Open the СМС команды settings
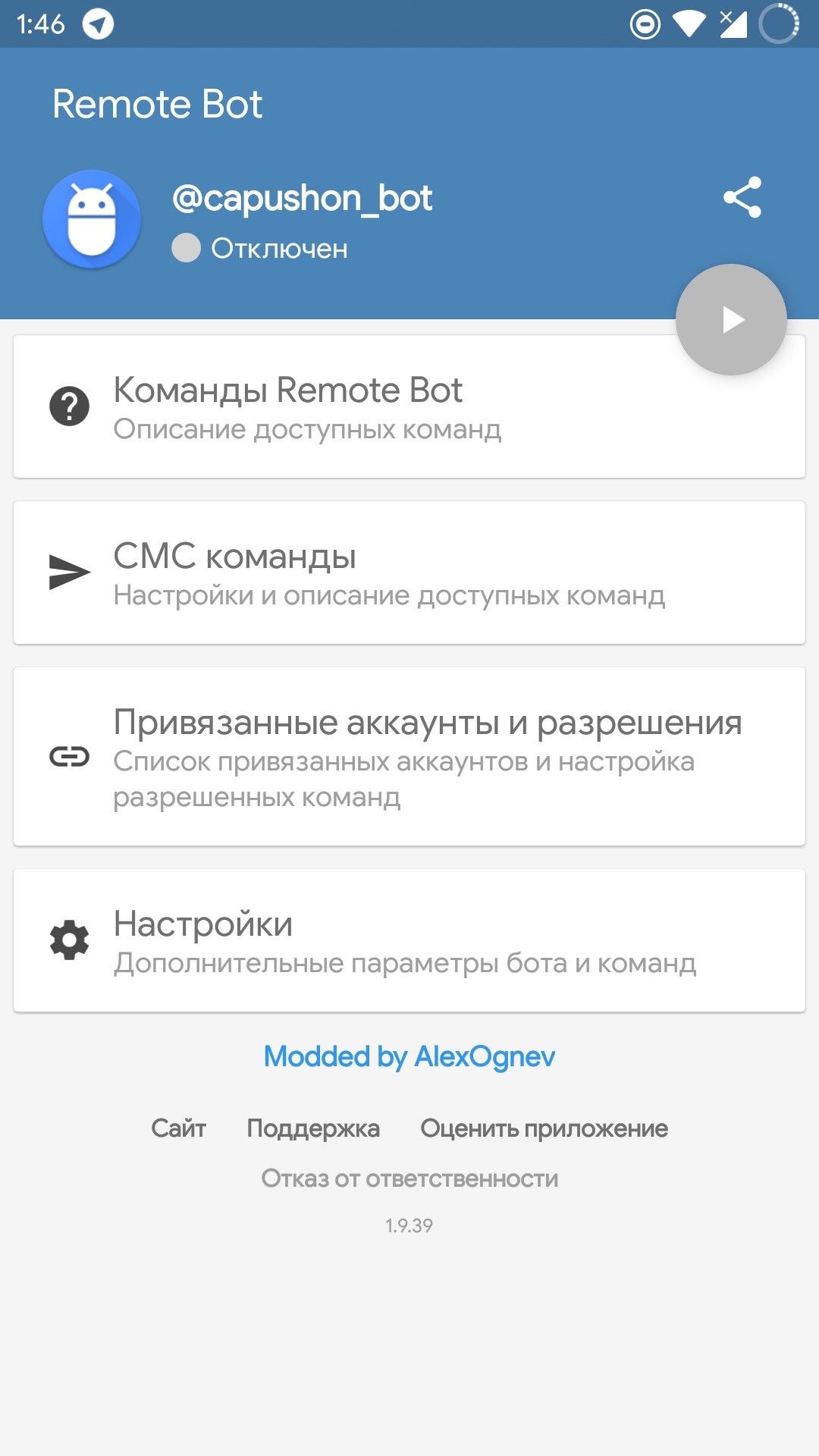The height and width of the screenshot is (1456, 819). tap(409, 573)
